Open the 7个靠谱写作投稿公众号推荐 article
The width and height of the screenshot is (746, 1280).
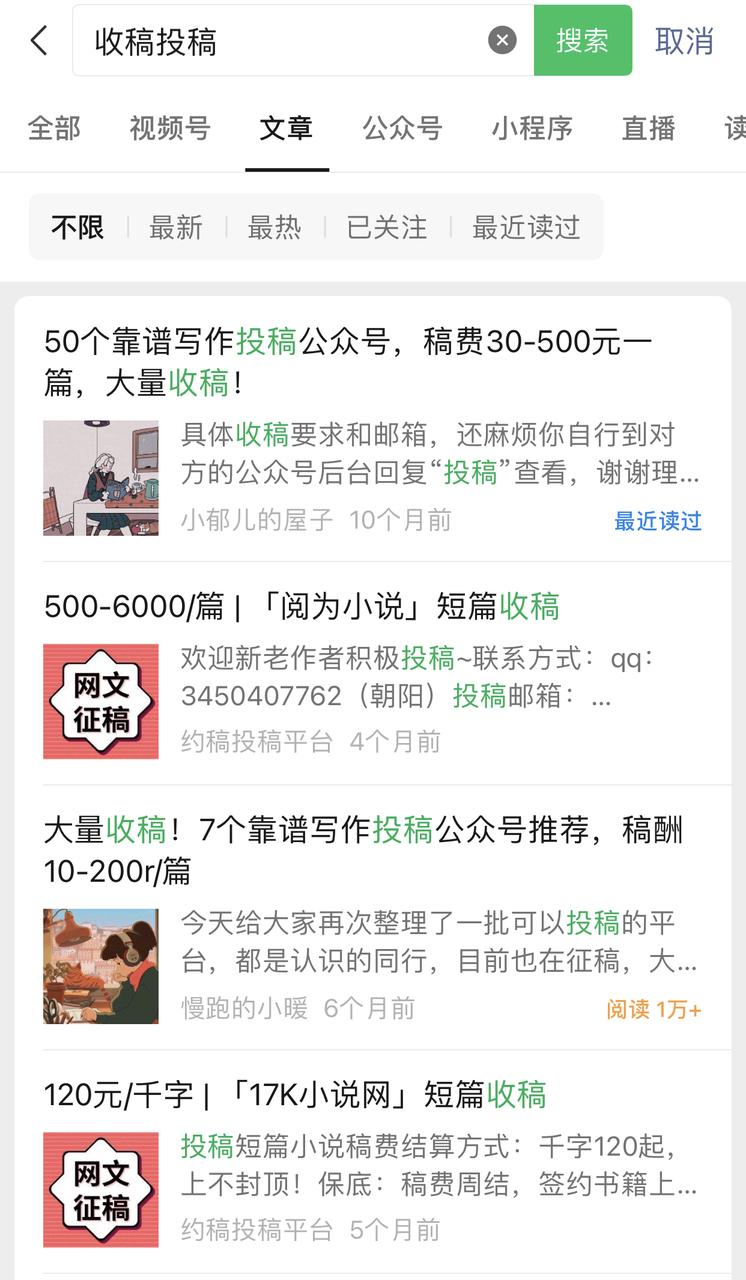(364, 850)
